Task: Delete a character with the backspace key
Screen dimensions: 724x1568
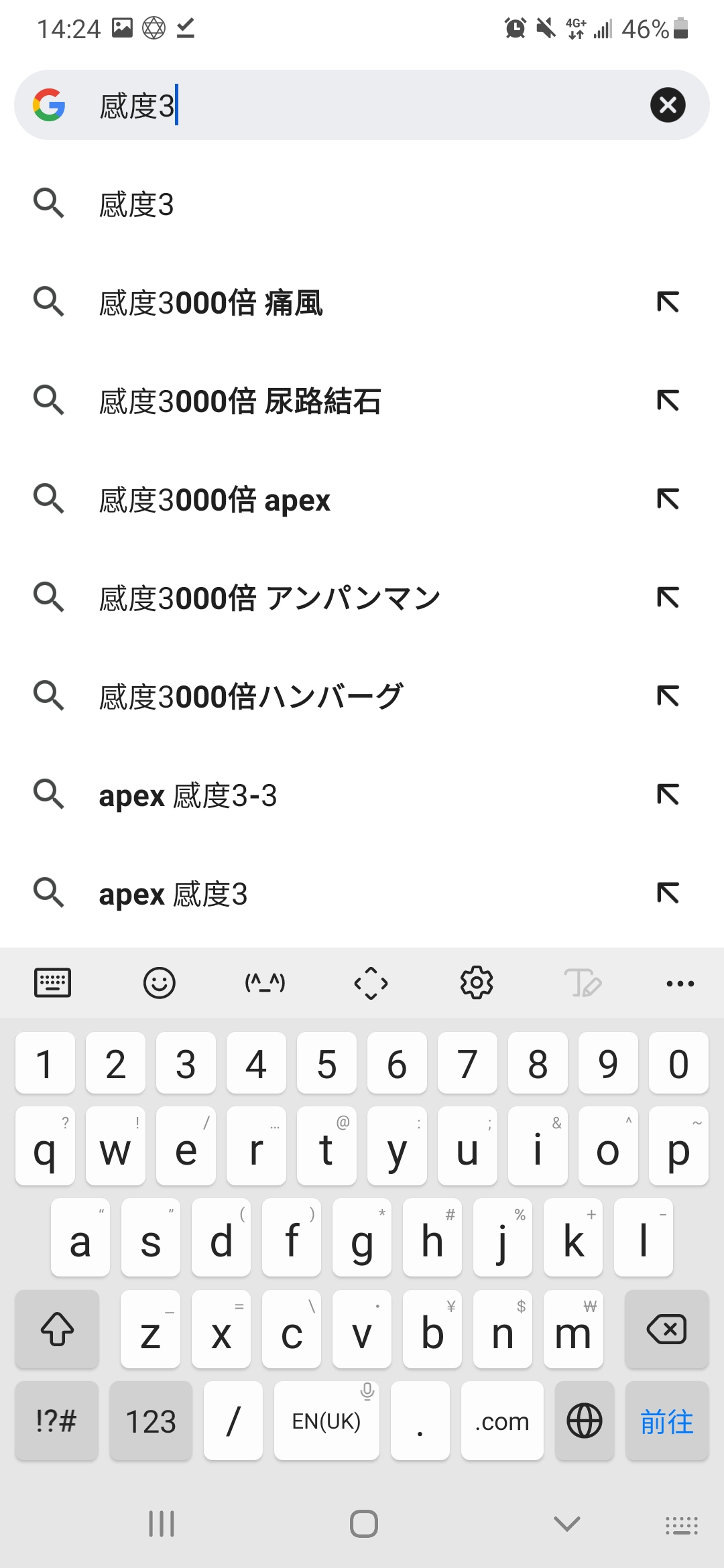Action: 667,1329
